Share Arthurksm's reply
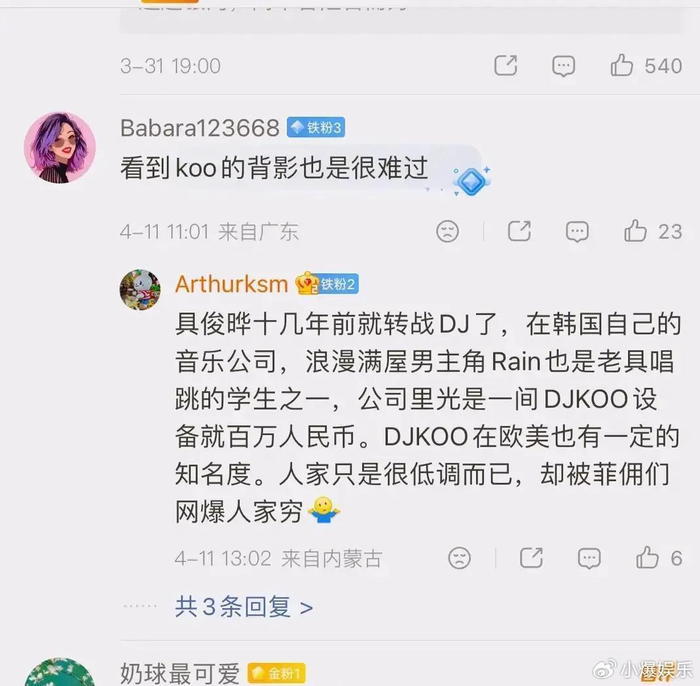 click(x=531, y=557)
